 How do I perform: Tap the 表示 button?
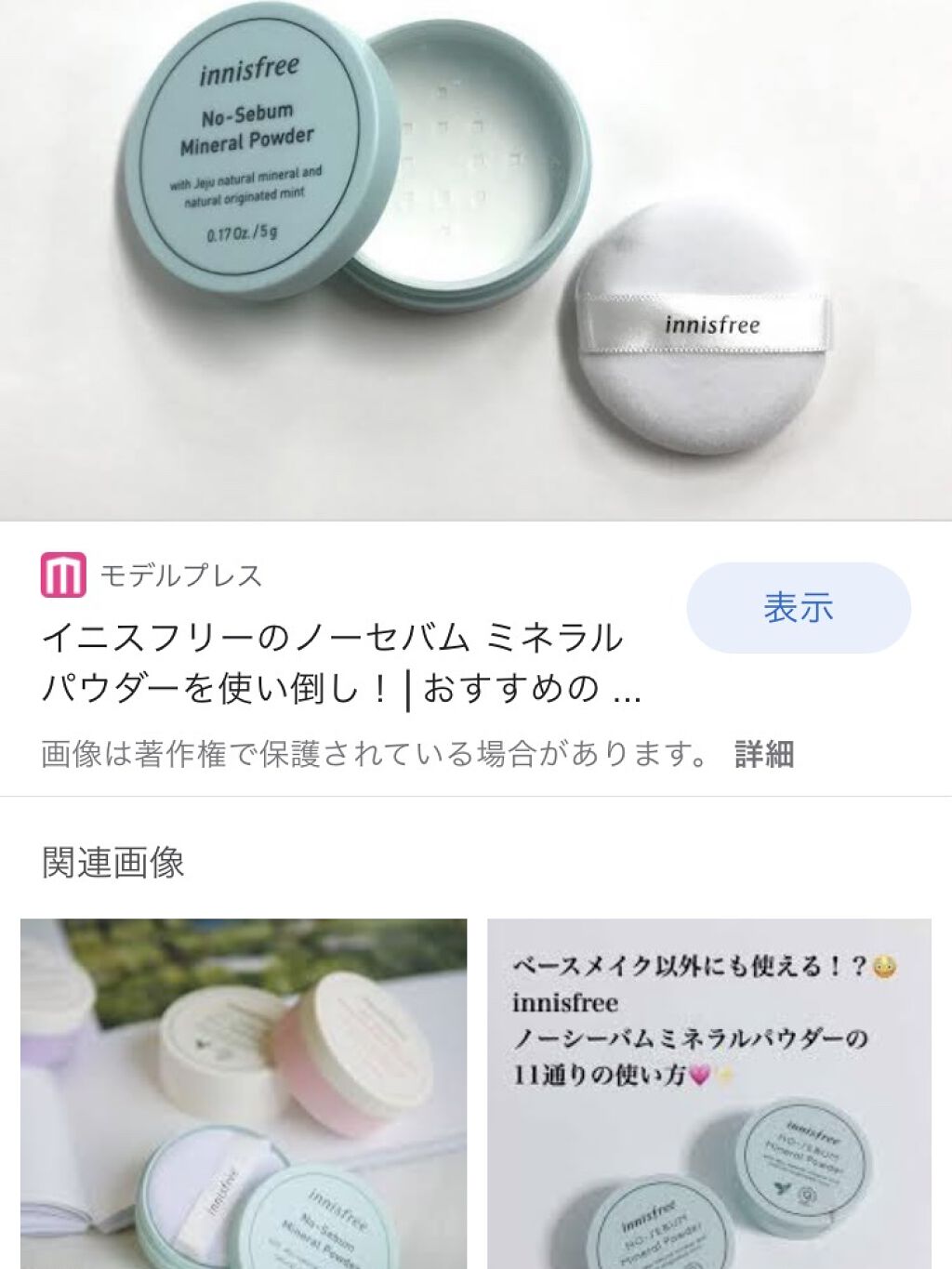tap(798, 607)
